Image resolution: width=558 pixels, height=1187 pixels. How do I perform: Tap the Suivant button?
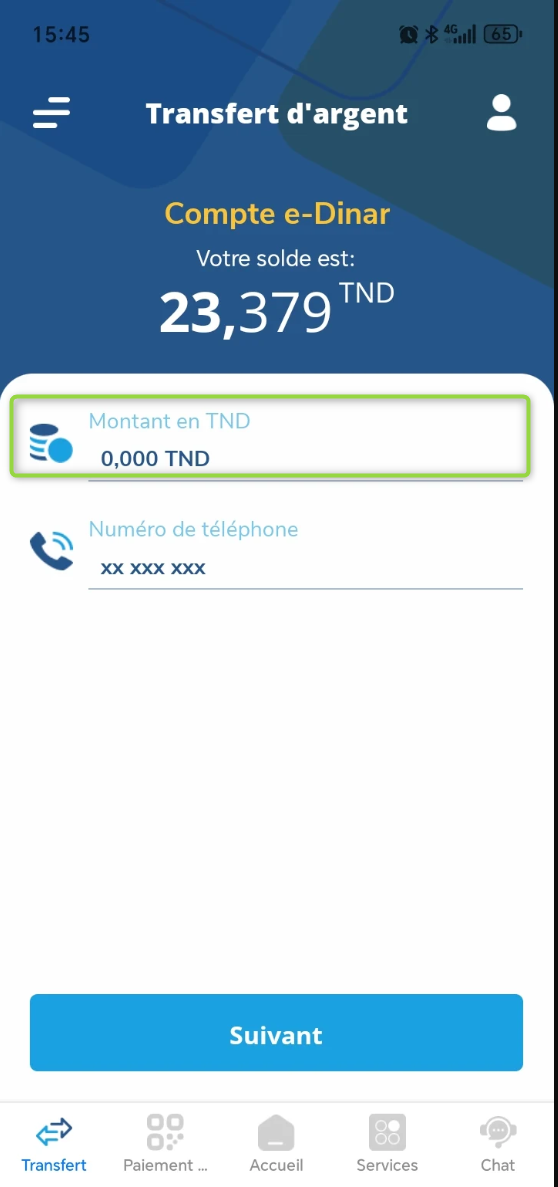[276, 1033]
